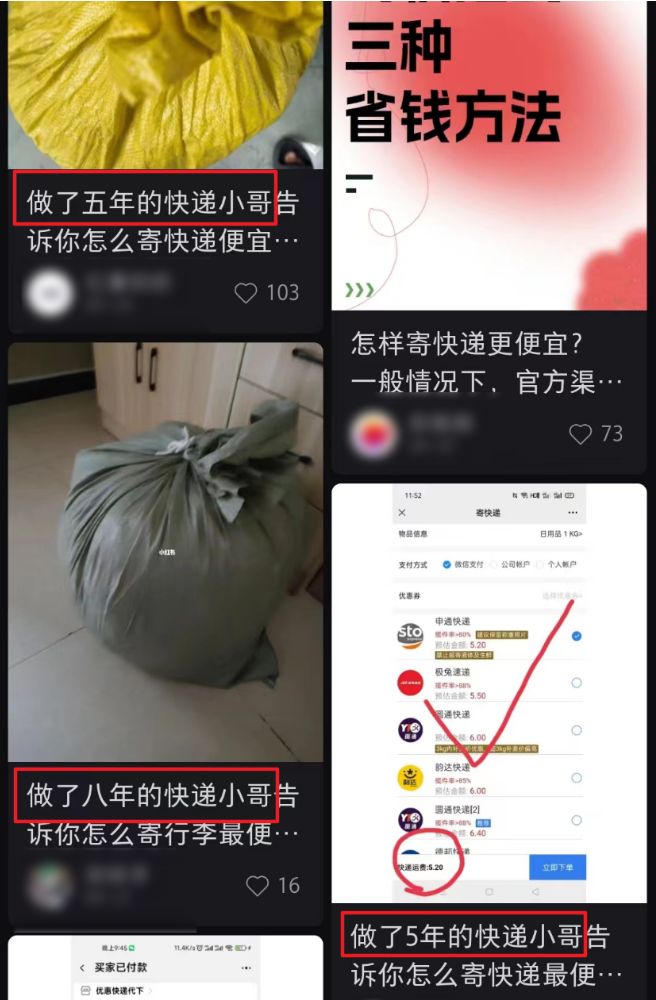Like the post with 103 likes

tap(246, 293)
